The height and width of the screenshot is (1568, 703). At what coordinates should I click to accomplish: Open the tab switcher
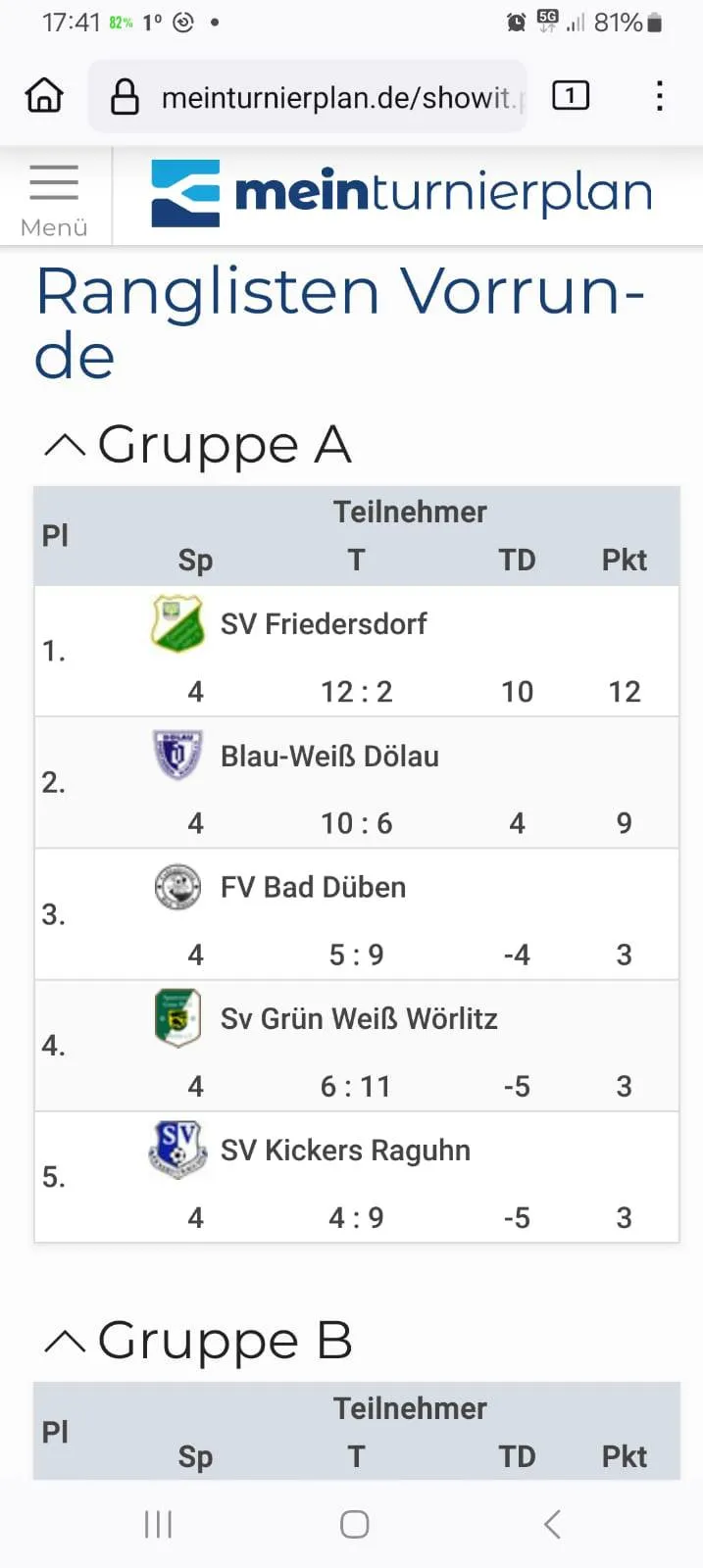[x=571, y=95]
